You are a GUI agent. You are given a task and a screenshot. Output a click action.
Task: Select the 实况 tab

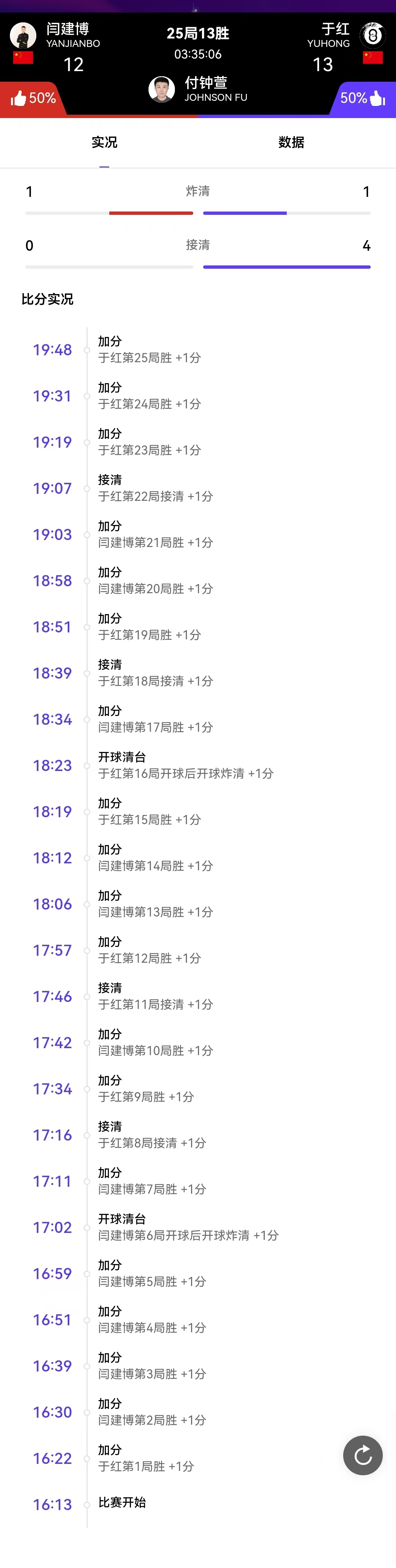point(104,143)
